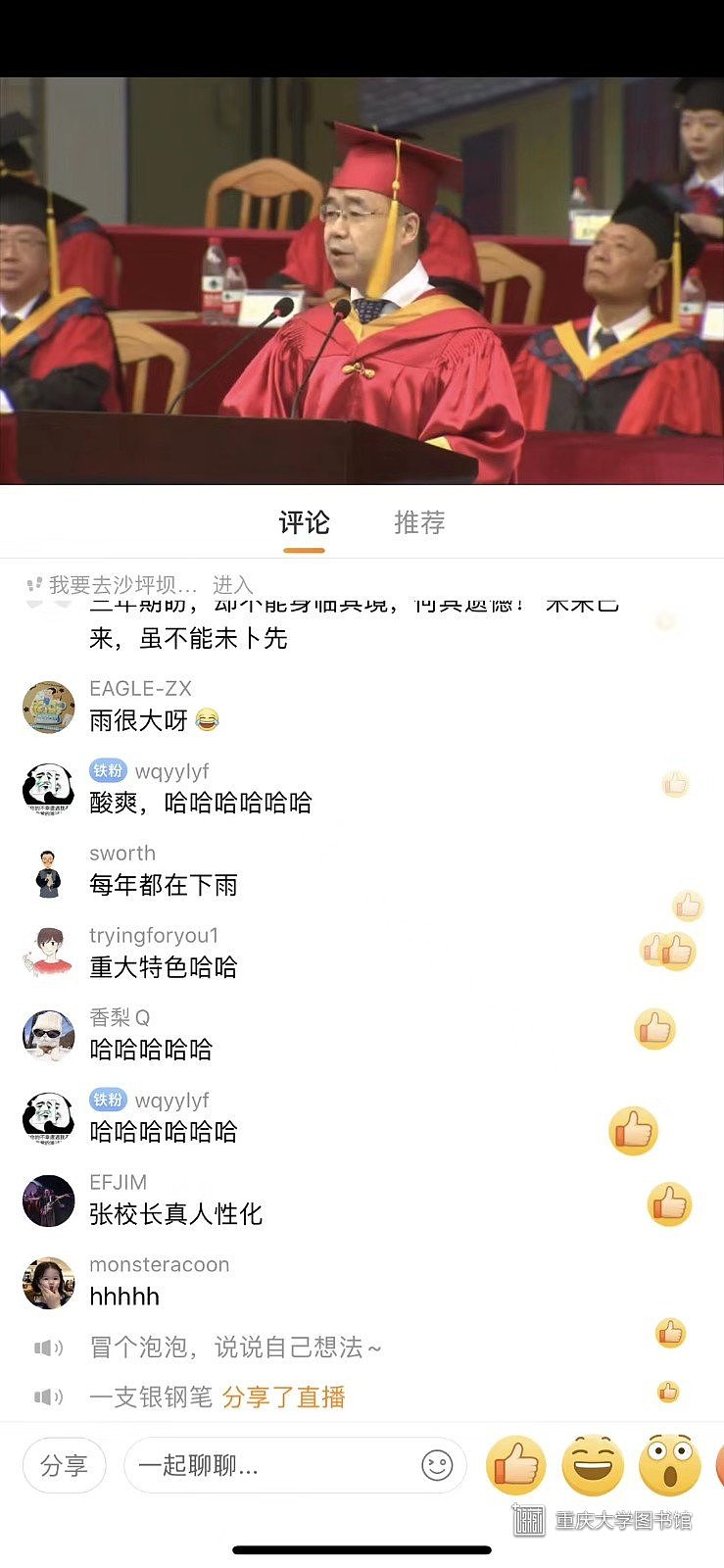This screenshot has width=724, height=1568.
Task: Open tryingforyou1's profile avatar
Action: [x=49, y=954]
